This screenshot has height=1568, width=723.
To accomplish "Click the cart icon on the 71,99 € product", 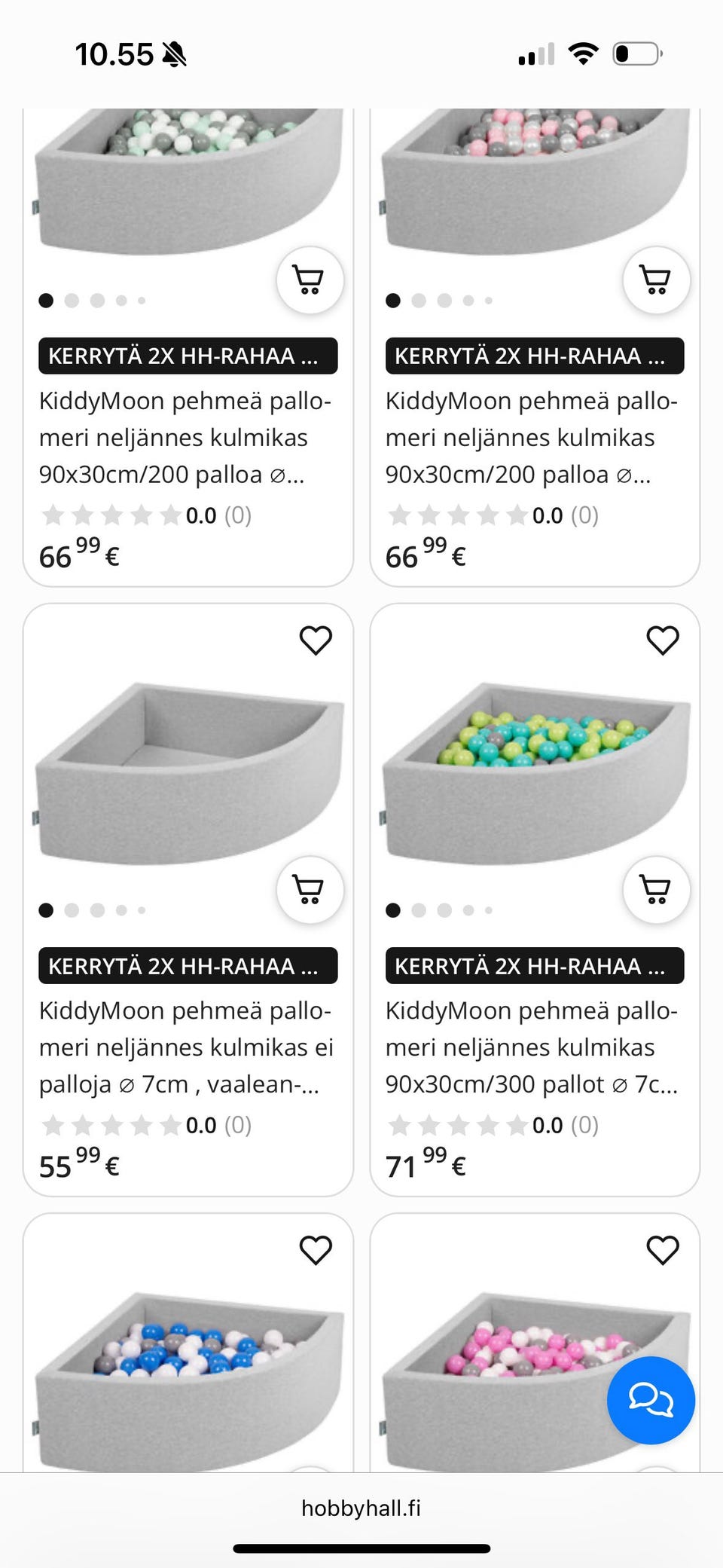I will (656, 890).
